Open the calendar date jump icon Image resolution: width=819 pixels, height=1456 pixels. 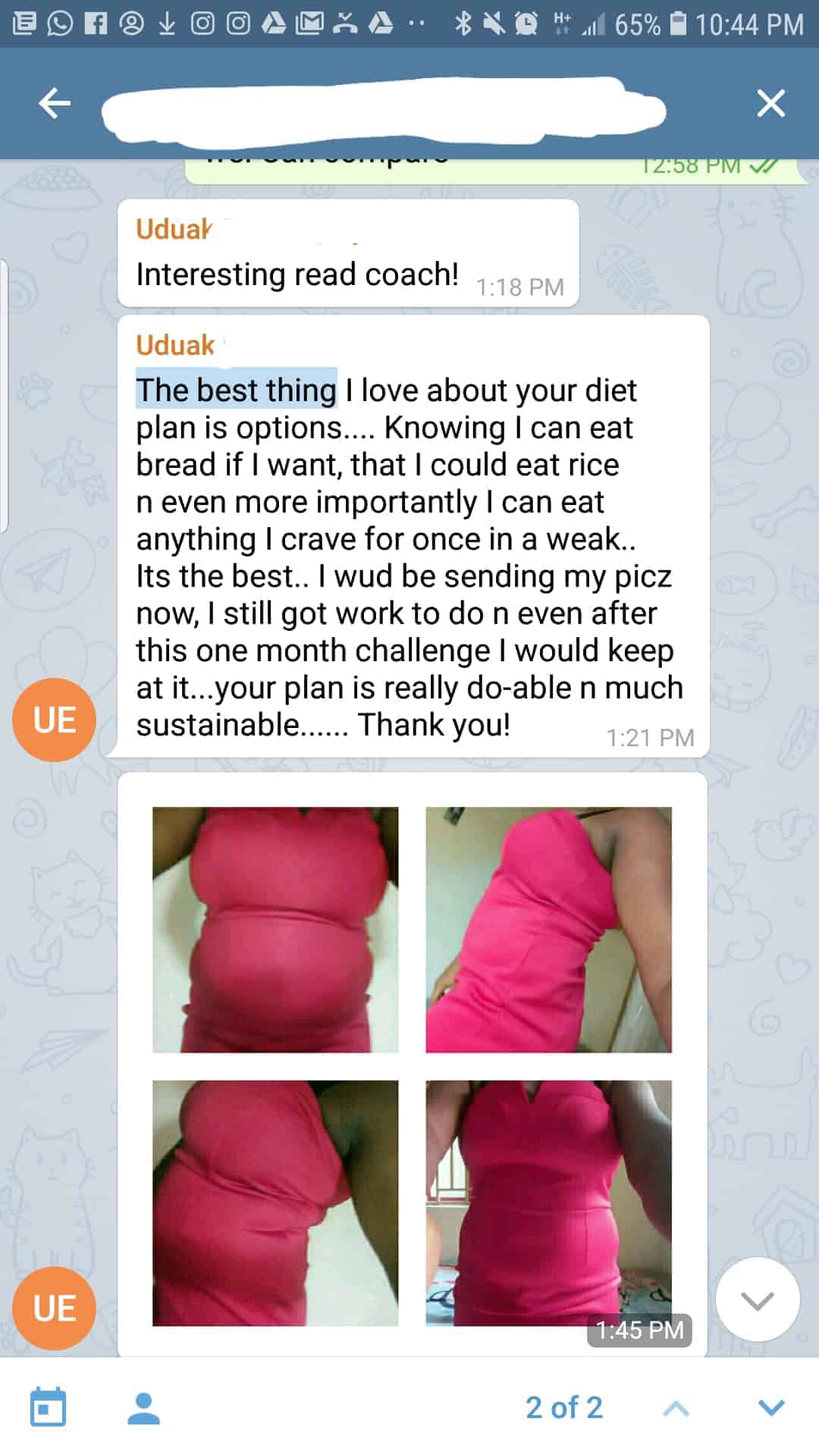tap(48, 1407)
